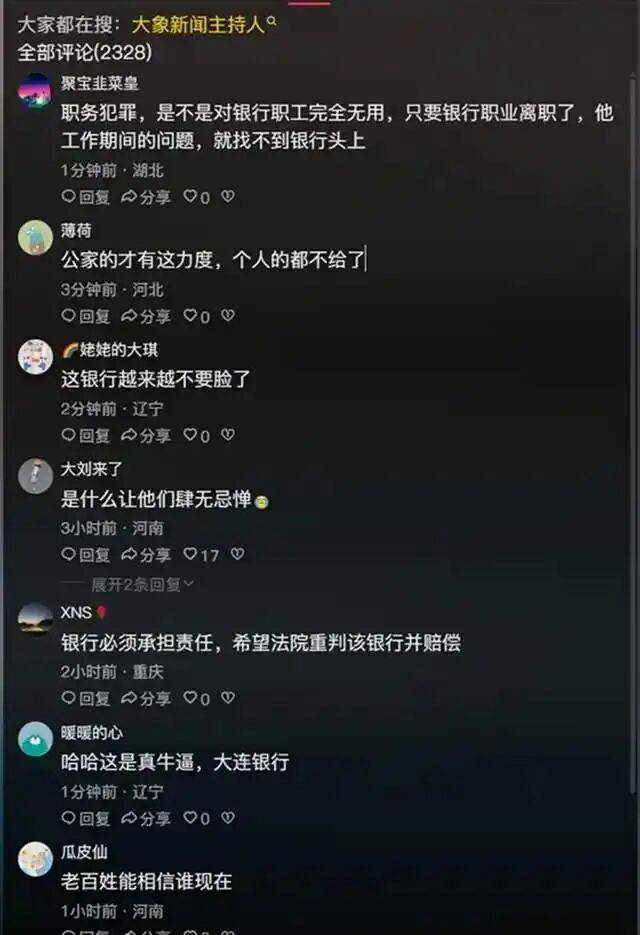Like 姥姥的大琪's comment

[x=196, y=435]
